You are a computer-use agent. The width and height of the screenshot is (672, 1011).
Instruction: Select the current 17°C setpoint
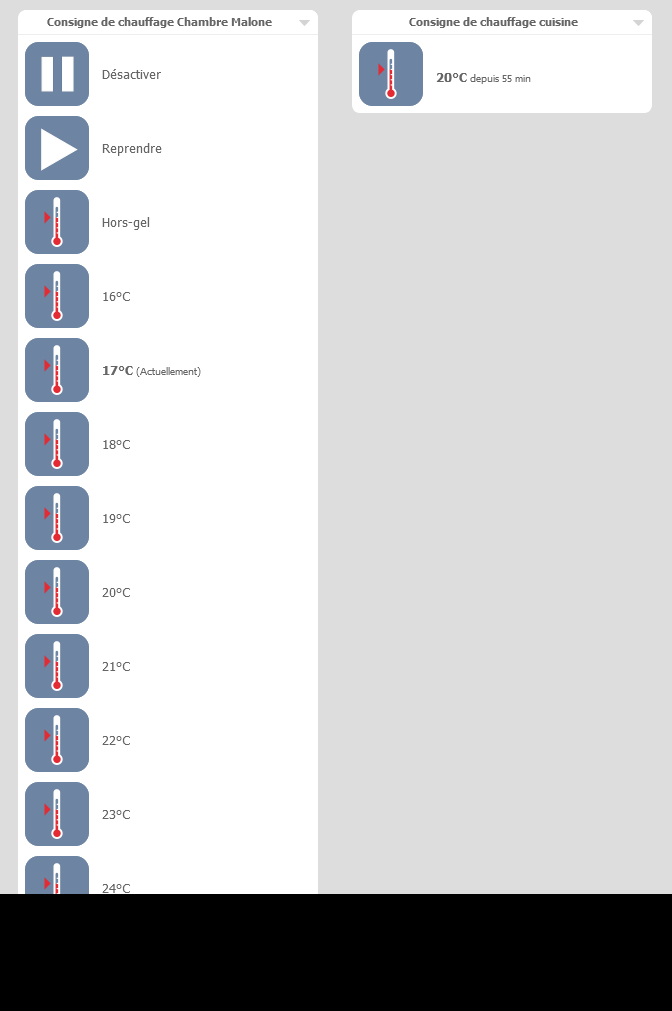click(57, 370)
